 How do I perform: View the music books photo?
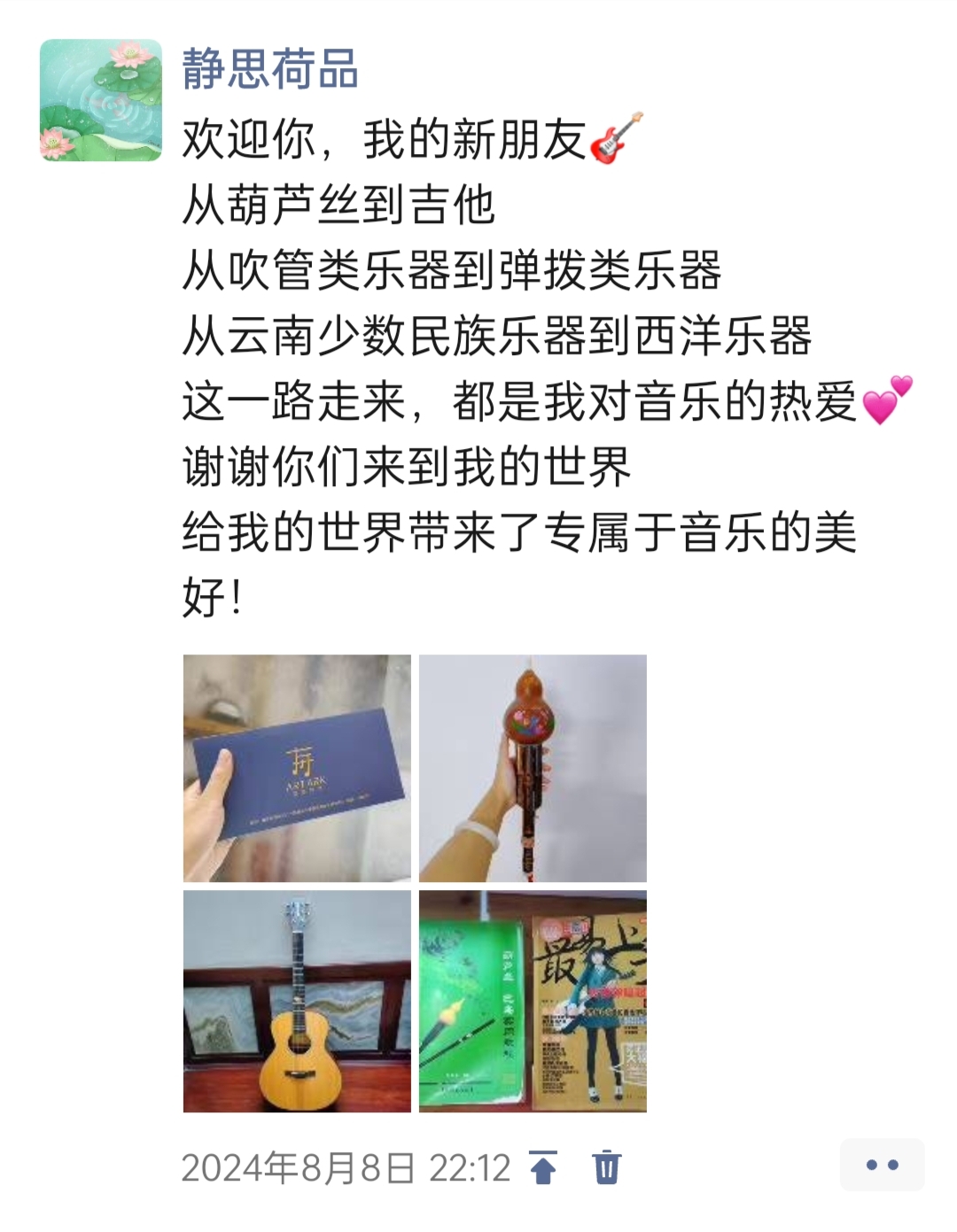pyautogui.click(x=533, y=1001)
